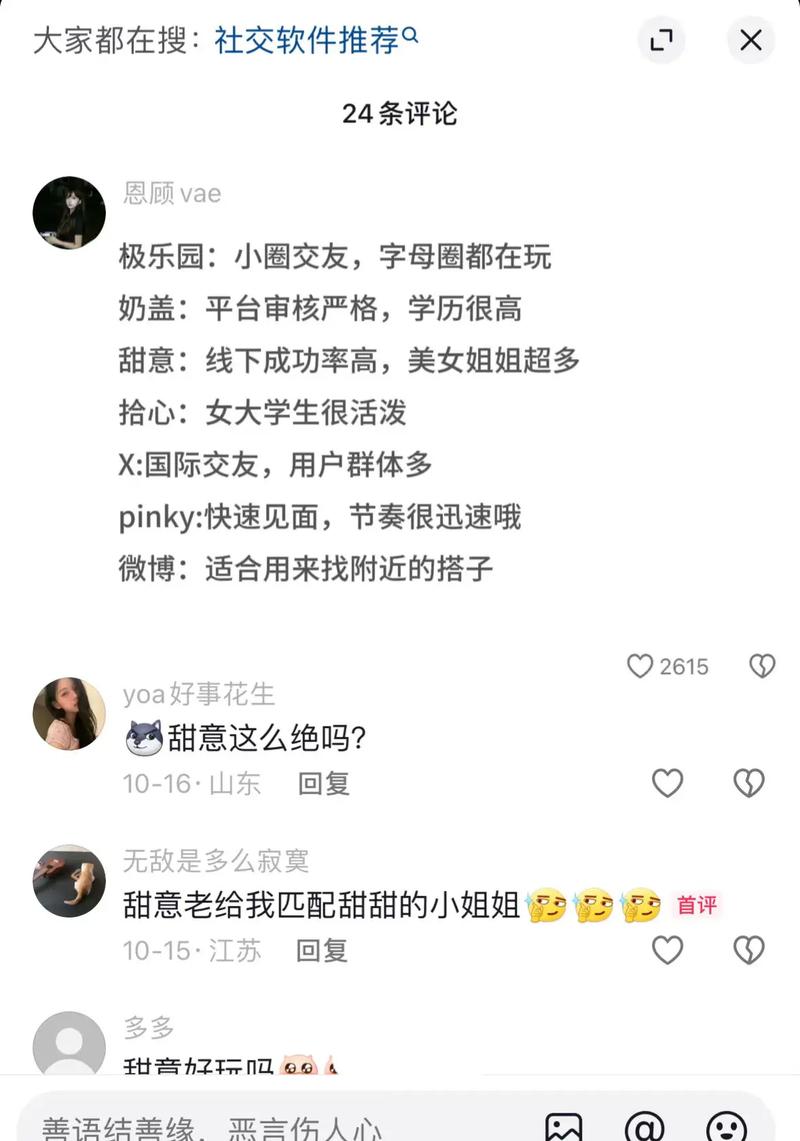
Task: Like 恩顾vae's comment with 2615 likes
Action: tap(641, 666)
